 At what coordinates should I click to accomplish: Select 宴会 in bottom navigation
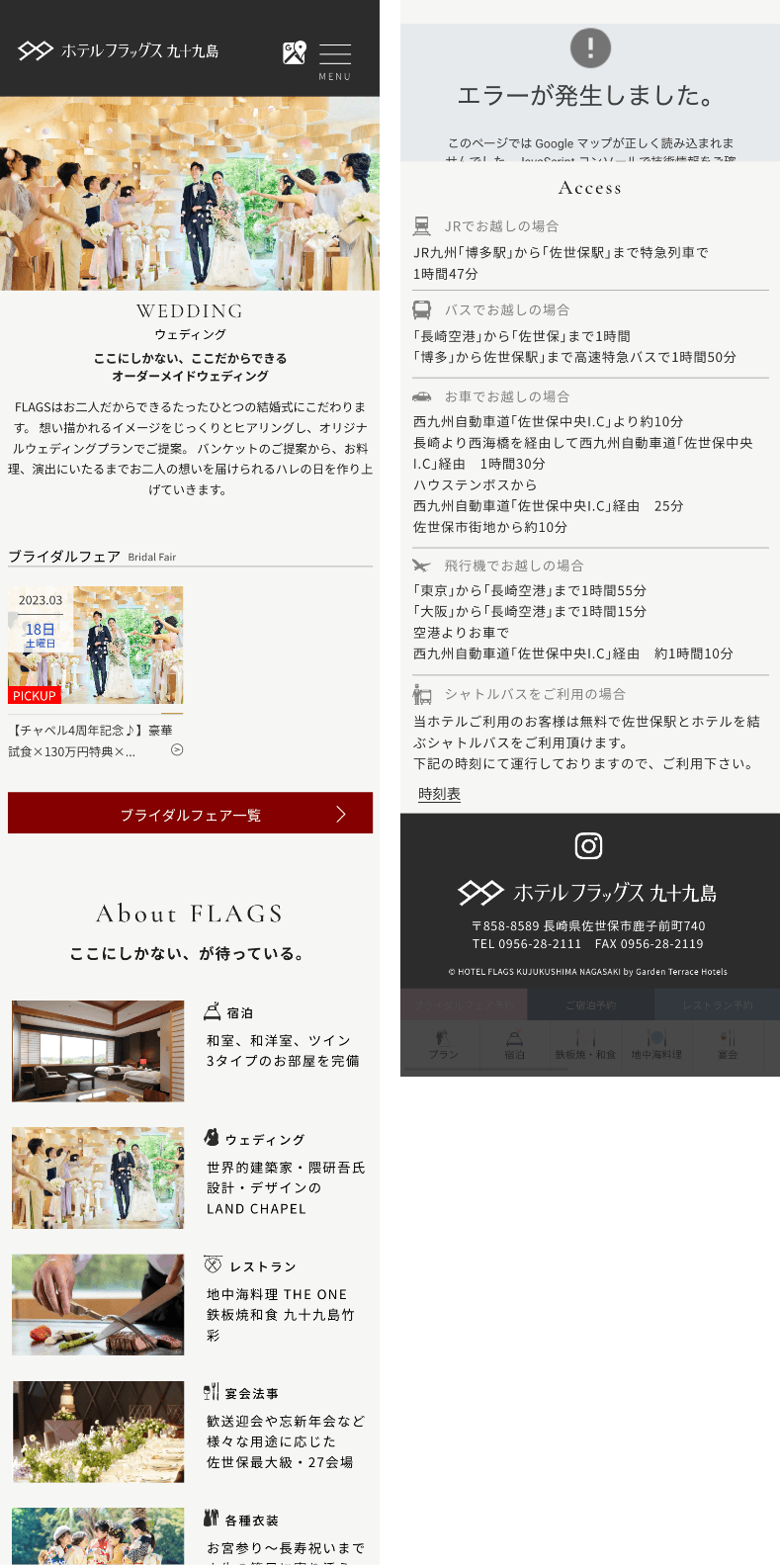tap(728, 1045)
